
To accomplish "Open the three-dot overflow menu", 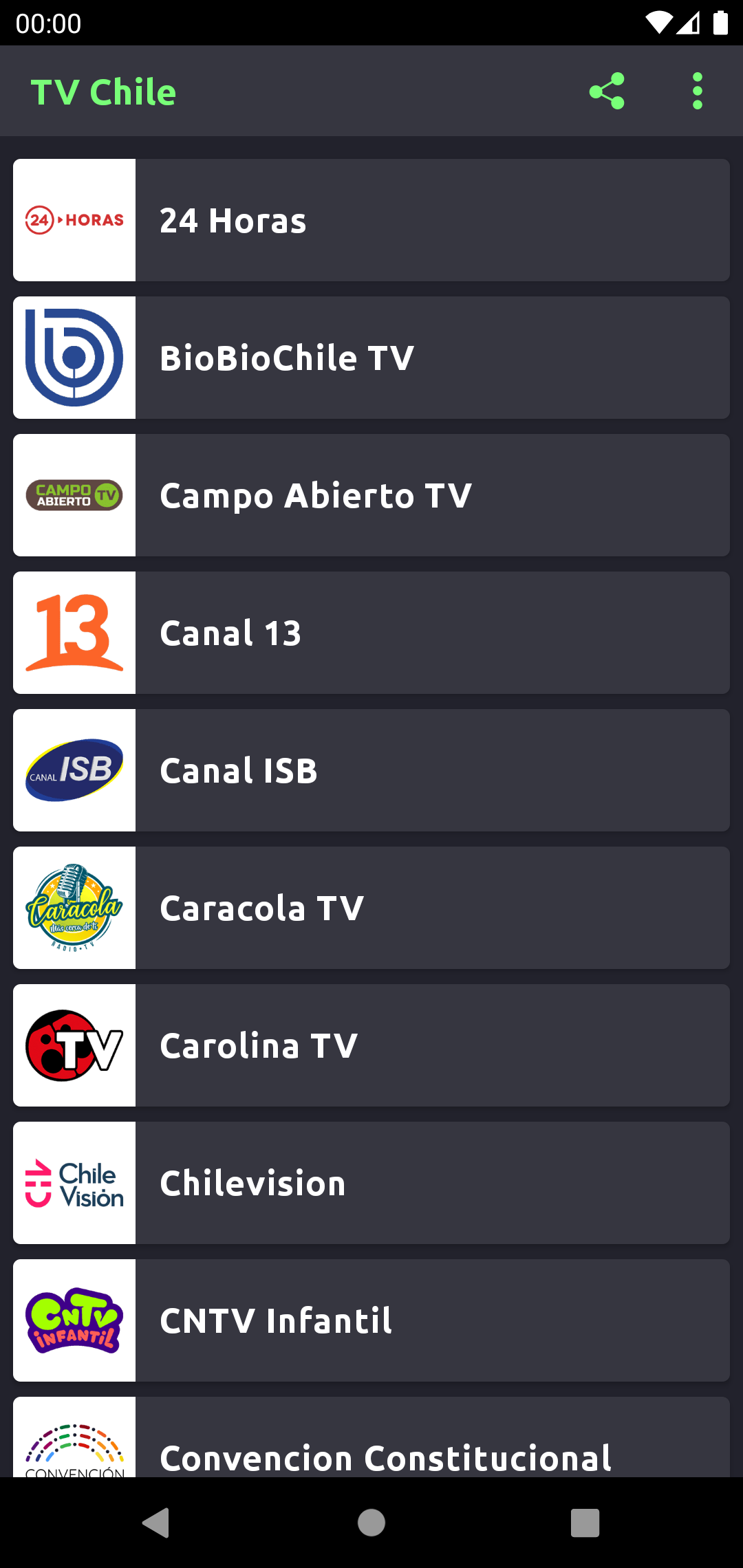I will [698, 90].
